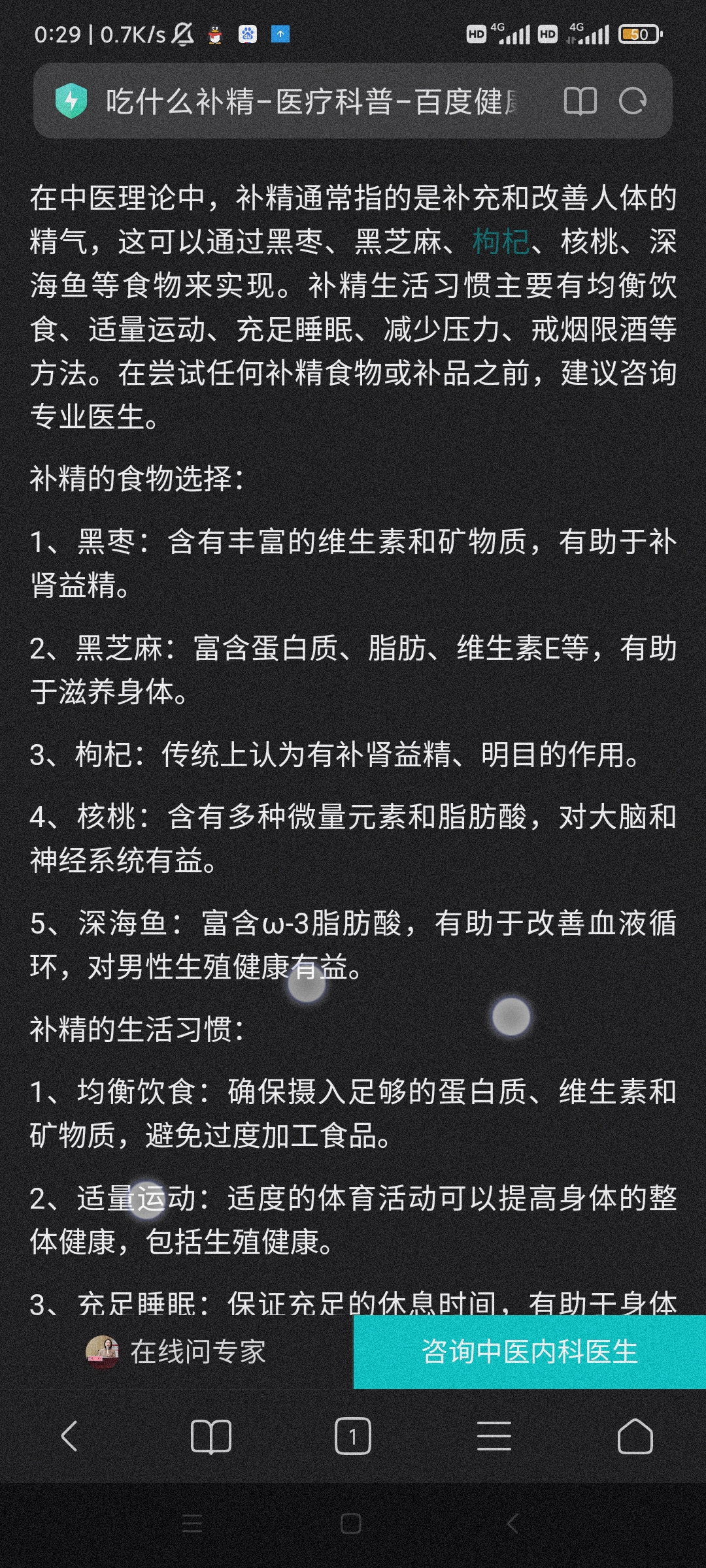Open the security shield icon
706x1568 pixels.
[x=71, y=101]
